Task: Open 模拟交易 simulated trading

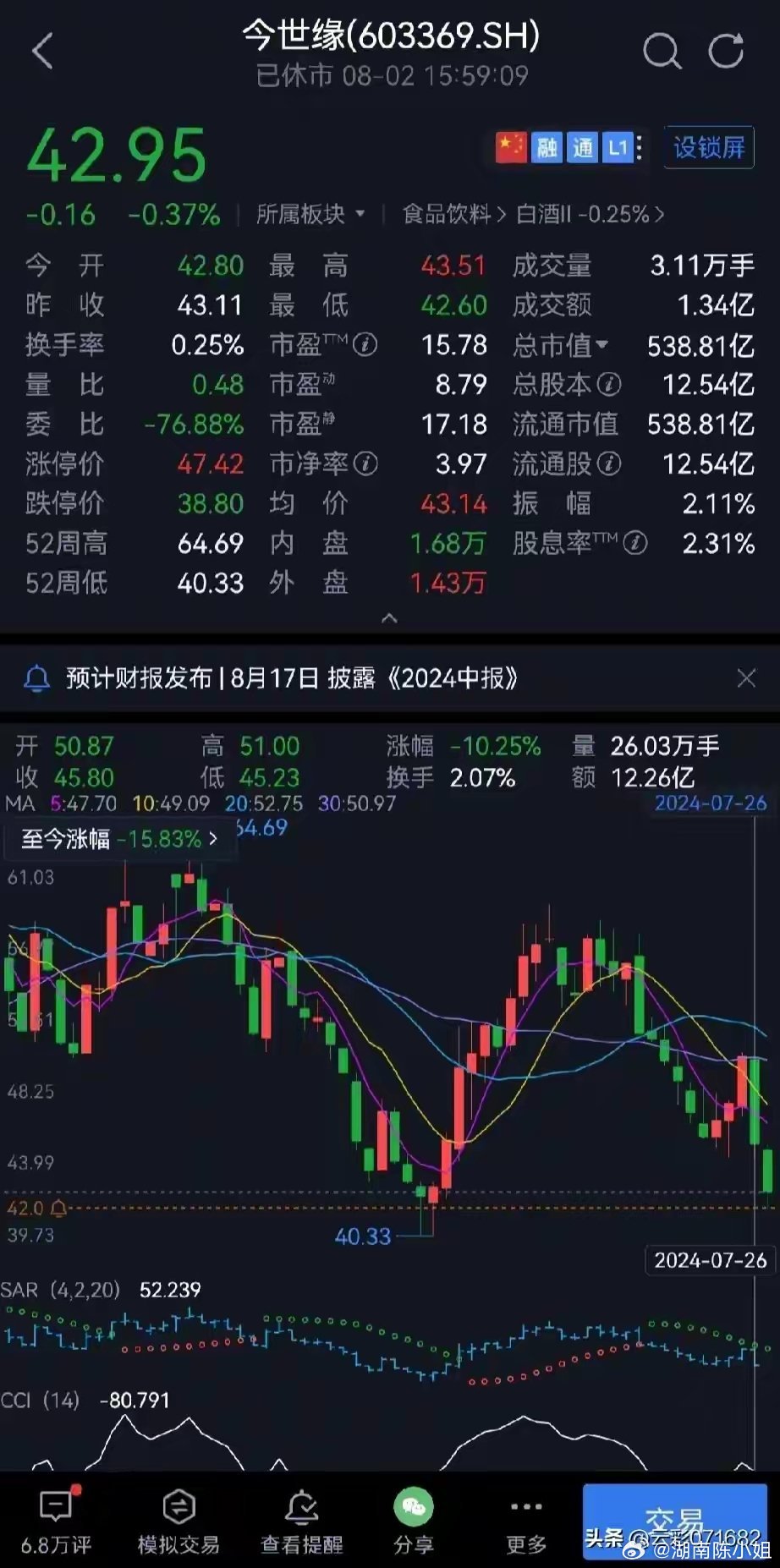Action: pos(179,1521)
